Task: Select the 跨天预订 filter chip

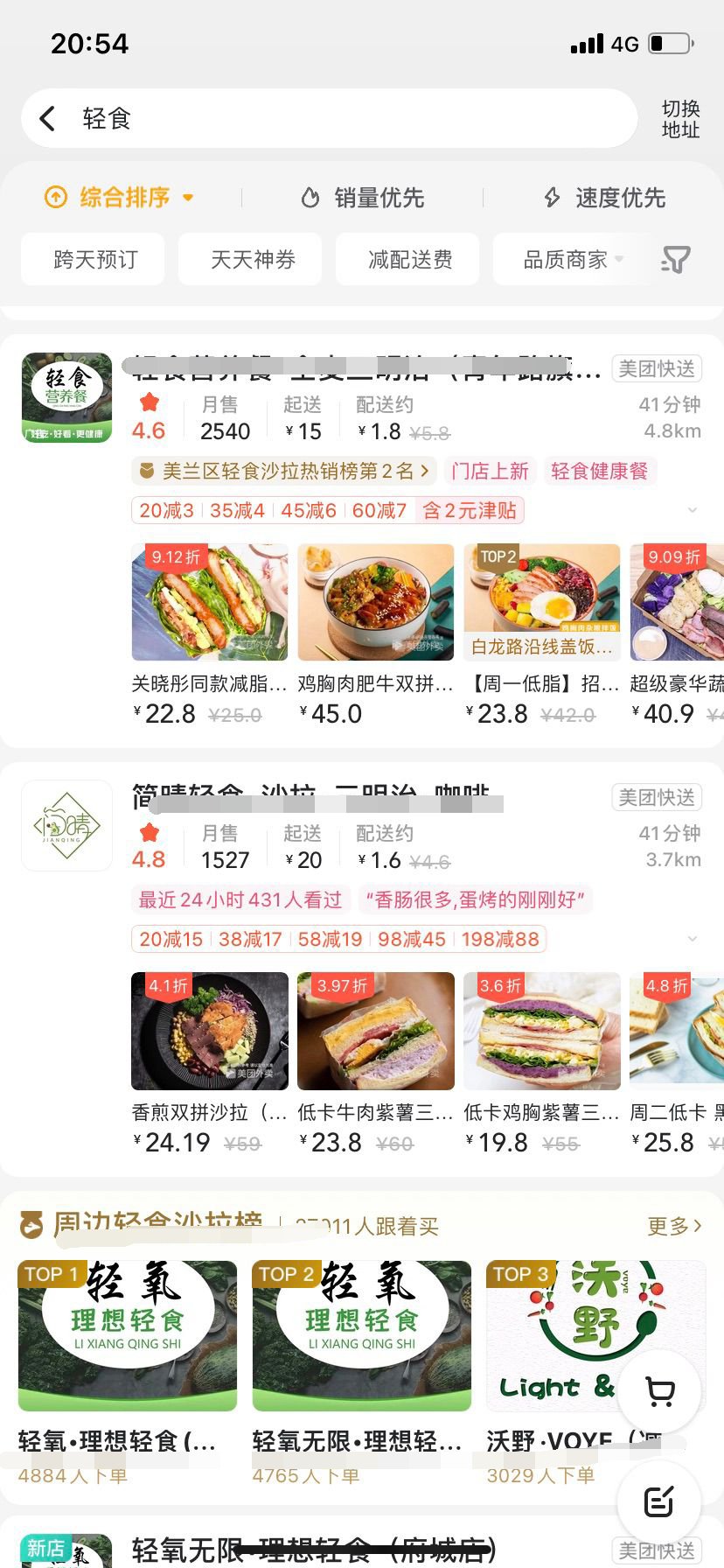Action: 94,259
